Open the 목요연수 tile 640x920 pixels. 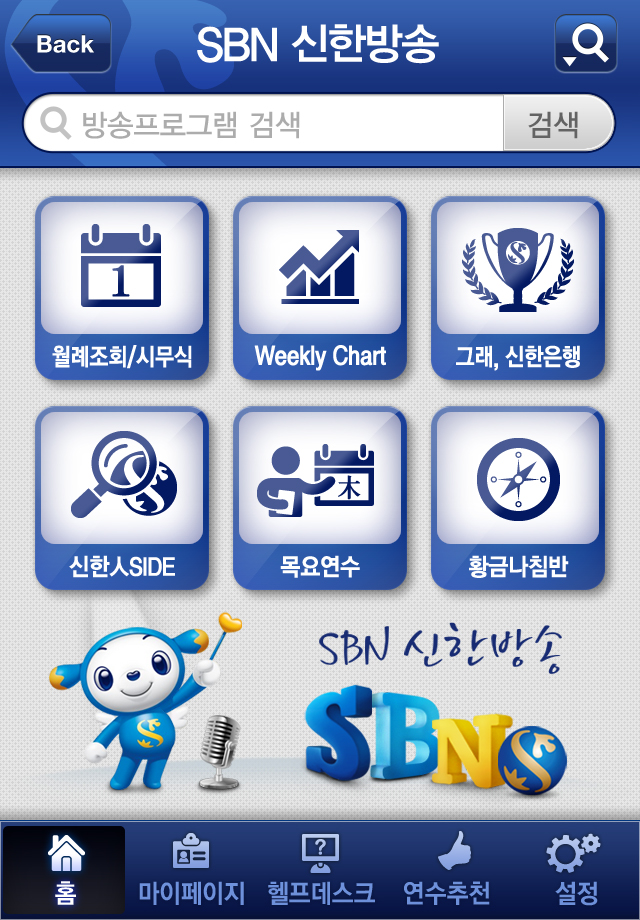tap(320, 498)
